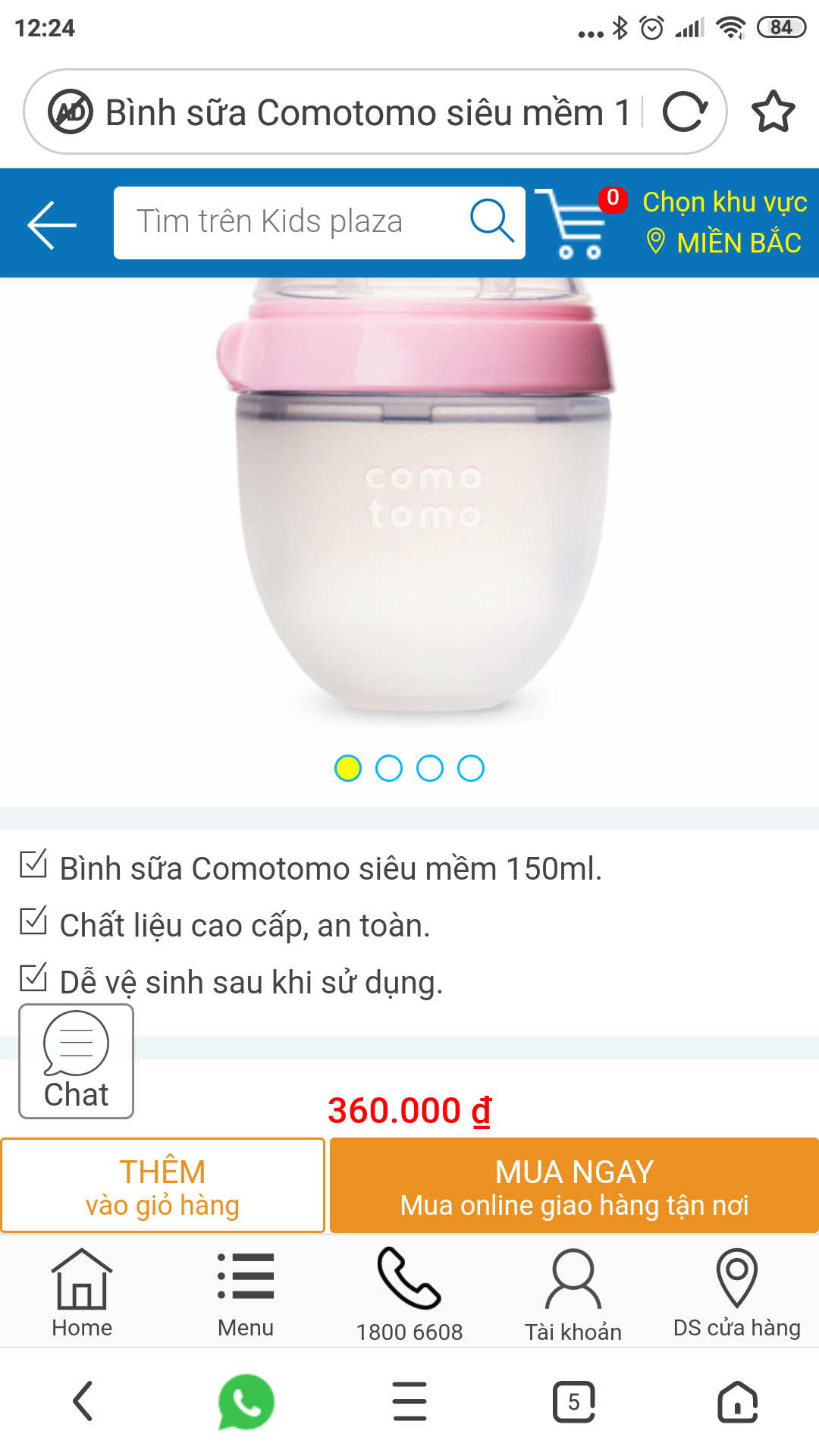Open the shopping cart

574,224
